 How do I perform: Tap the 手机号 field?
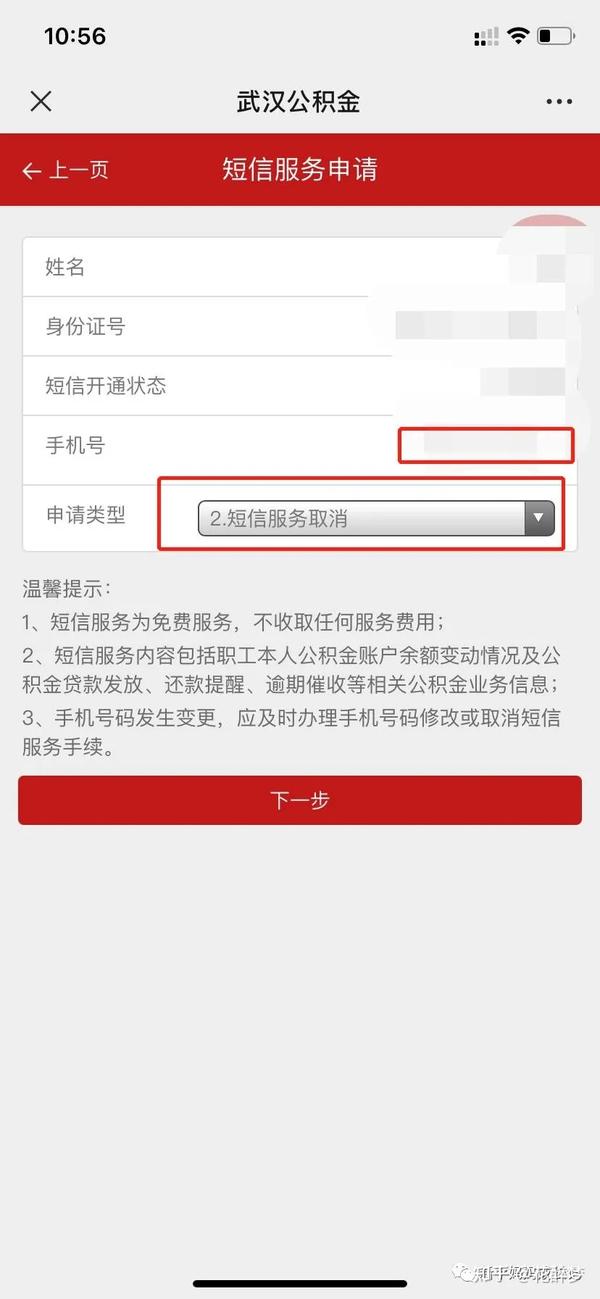[486, 446]
